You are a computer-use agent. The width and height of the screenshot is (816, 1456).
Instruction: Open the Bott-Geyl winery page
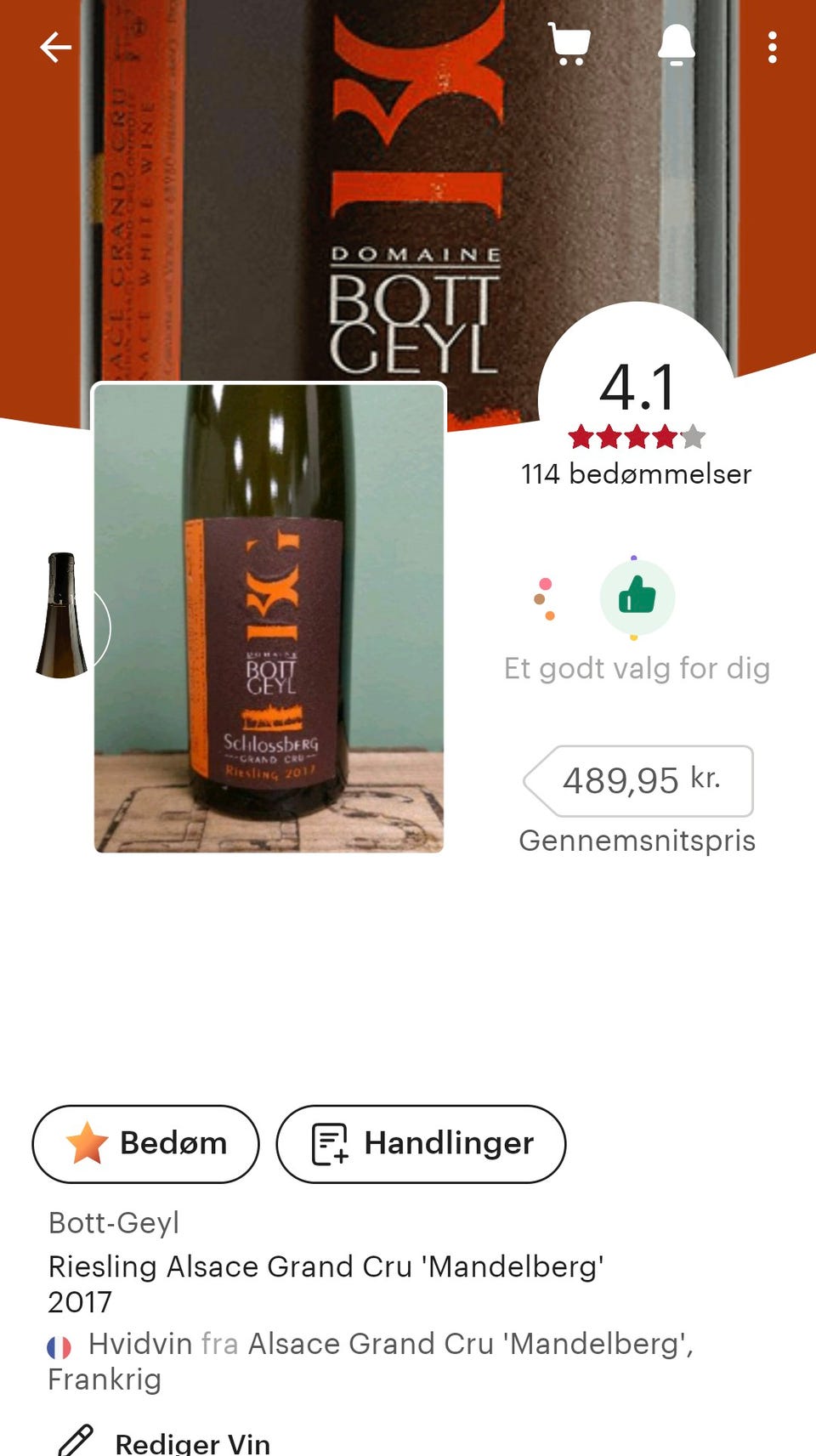pyautogui.click(x=114, y=1222)
